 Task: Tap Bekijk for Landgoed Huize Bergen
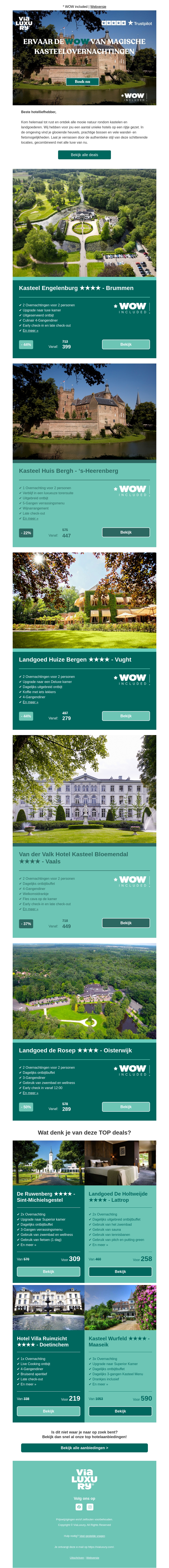(x=126, y=716)
